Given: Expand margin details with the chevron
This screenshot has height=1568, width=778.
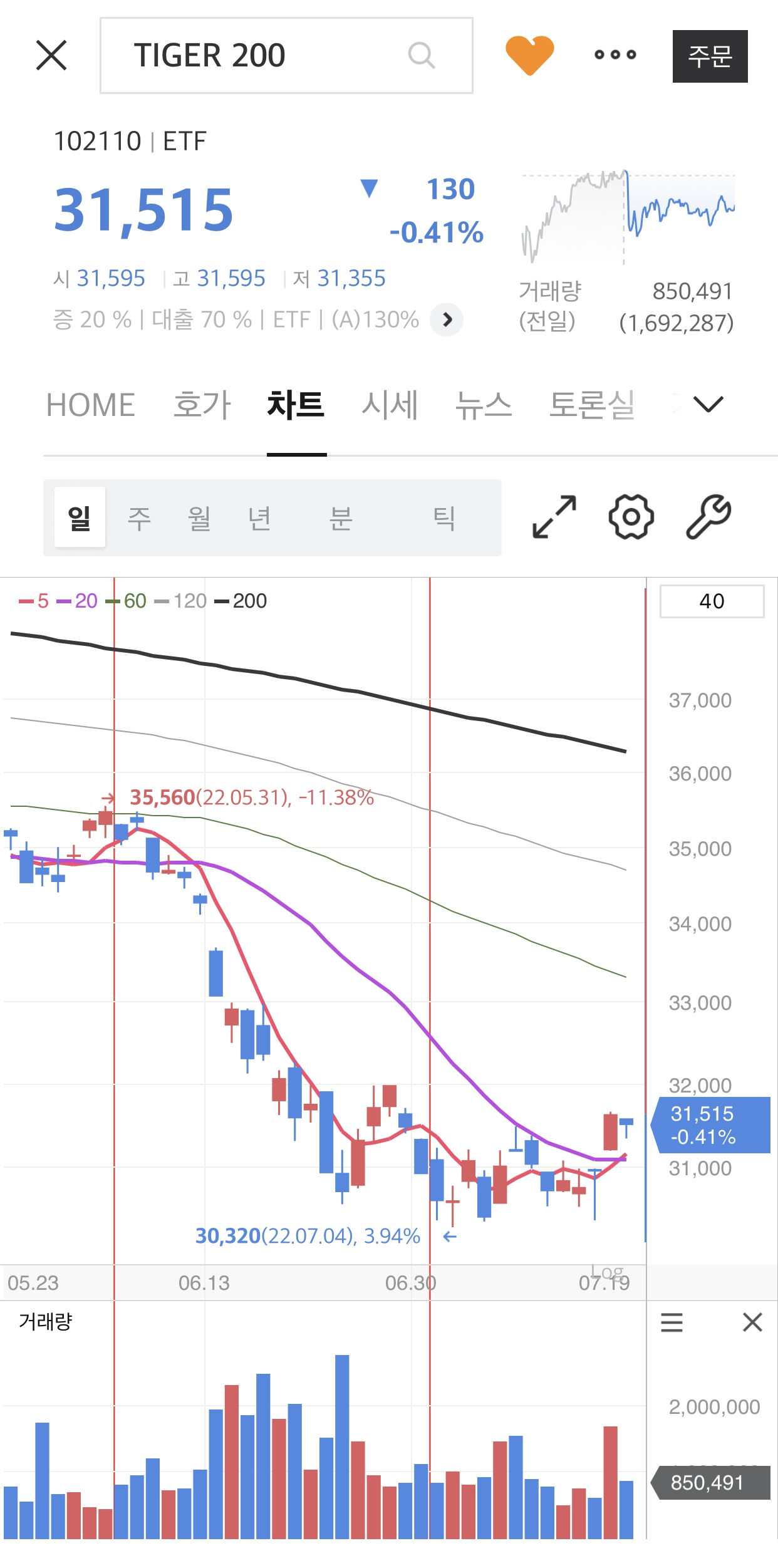Looking at the screenshot, I should pyautogui.click(x=447, y=320).
